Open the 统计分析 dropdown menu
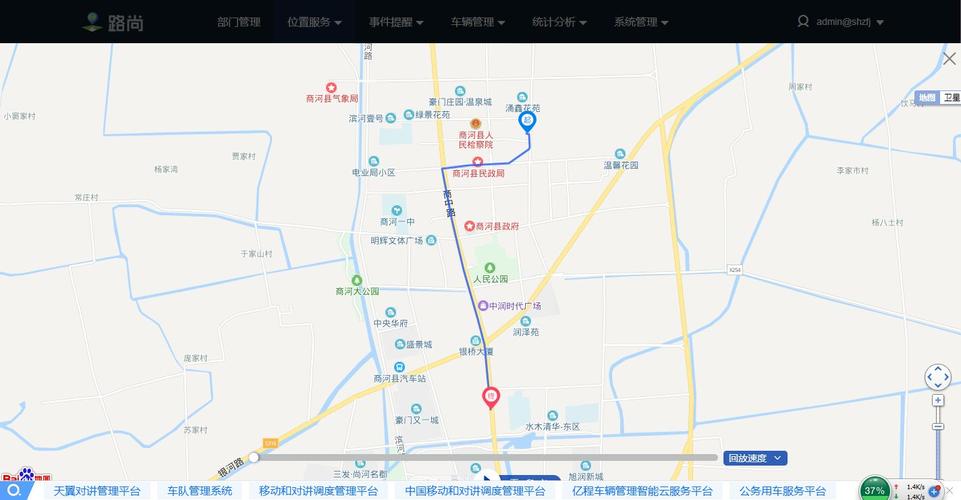Image resolution: width=961 pixels, height=500 pixels. [559, 22]
